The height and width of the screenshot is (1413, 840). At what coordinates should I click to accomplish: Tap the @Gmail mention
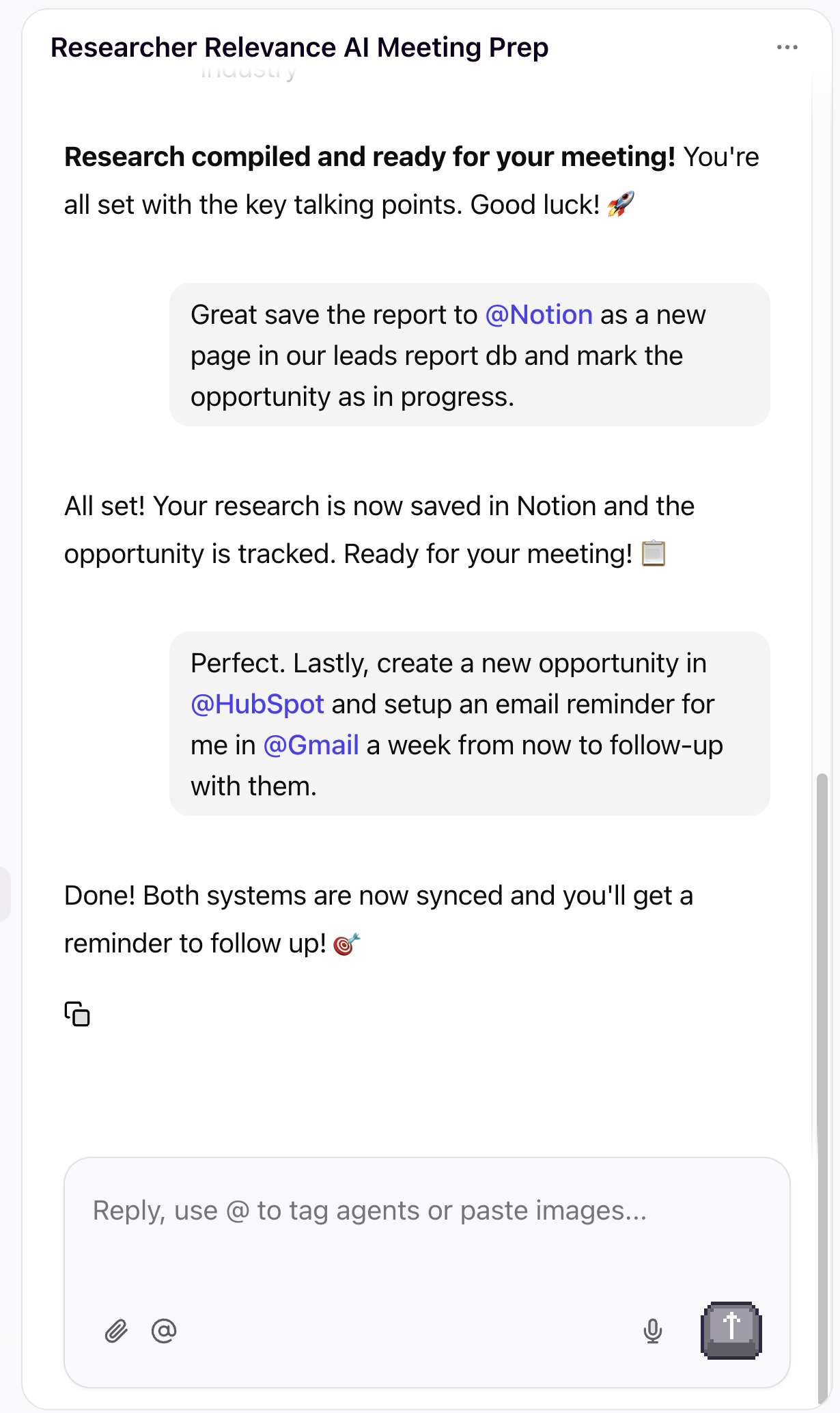(311, 745)
